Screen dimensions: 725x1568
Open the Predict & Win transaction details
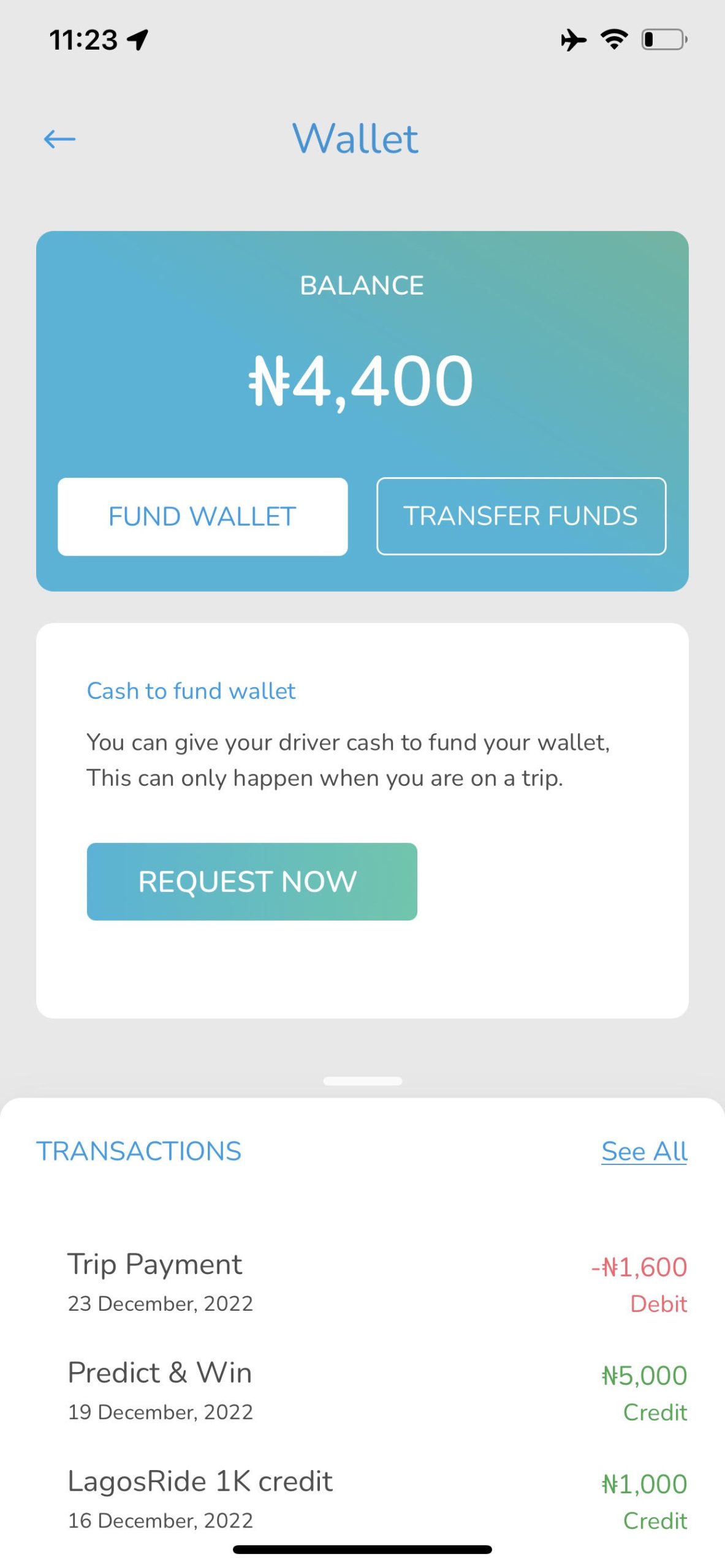tap(159, 1372)
